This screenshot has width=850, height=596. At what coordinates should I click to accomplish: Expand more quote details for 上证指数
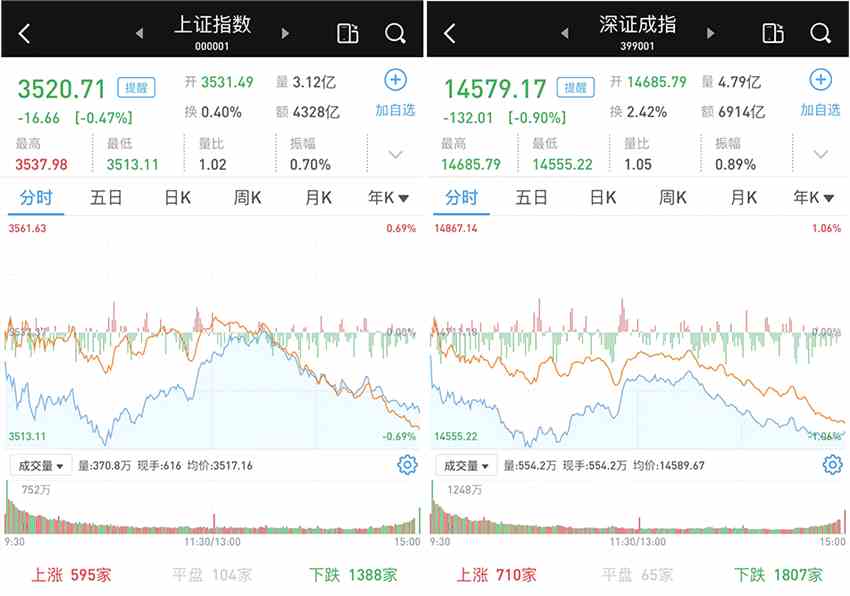click(395, 154)
